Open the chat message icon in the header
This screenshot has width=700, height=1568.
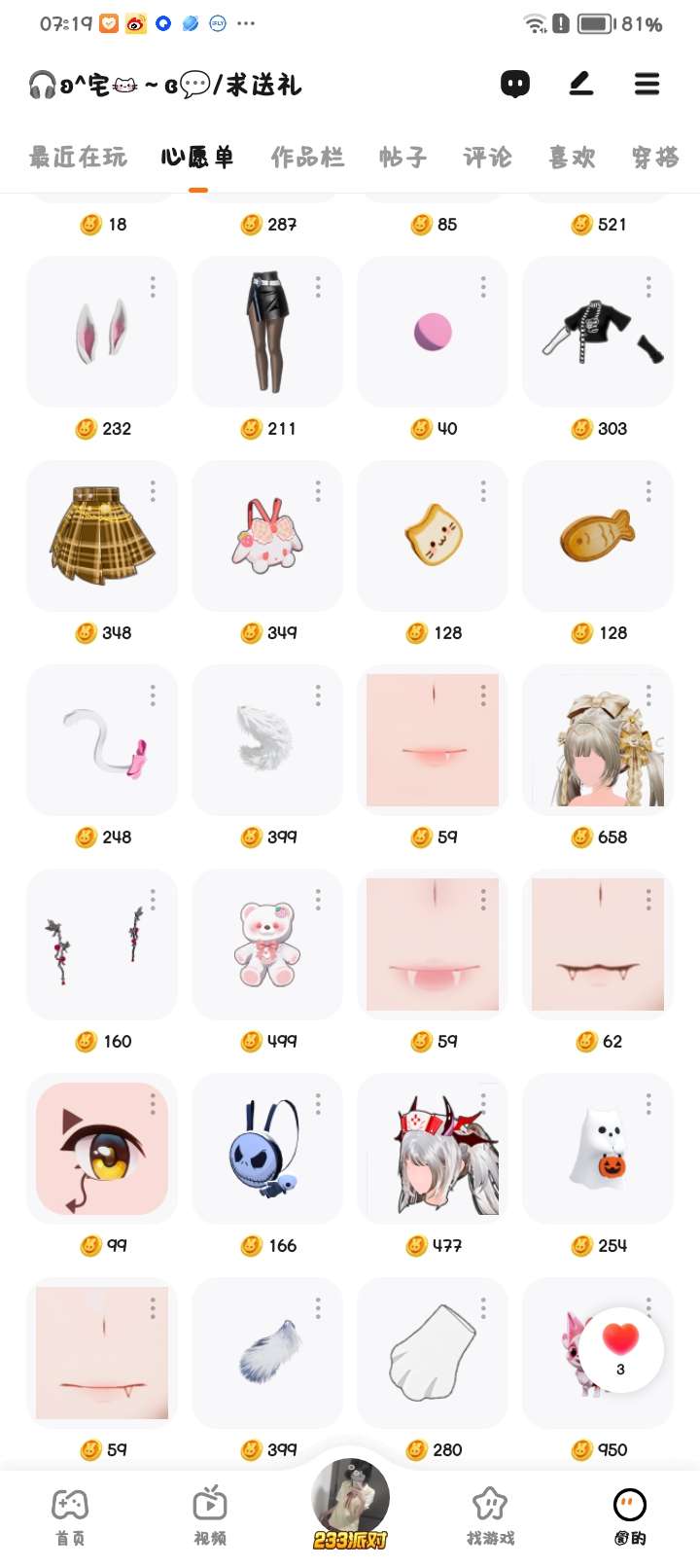515,85
